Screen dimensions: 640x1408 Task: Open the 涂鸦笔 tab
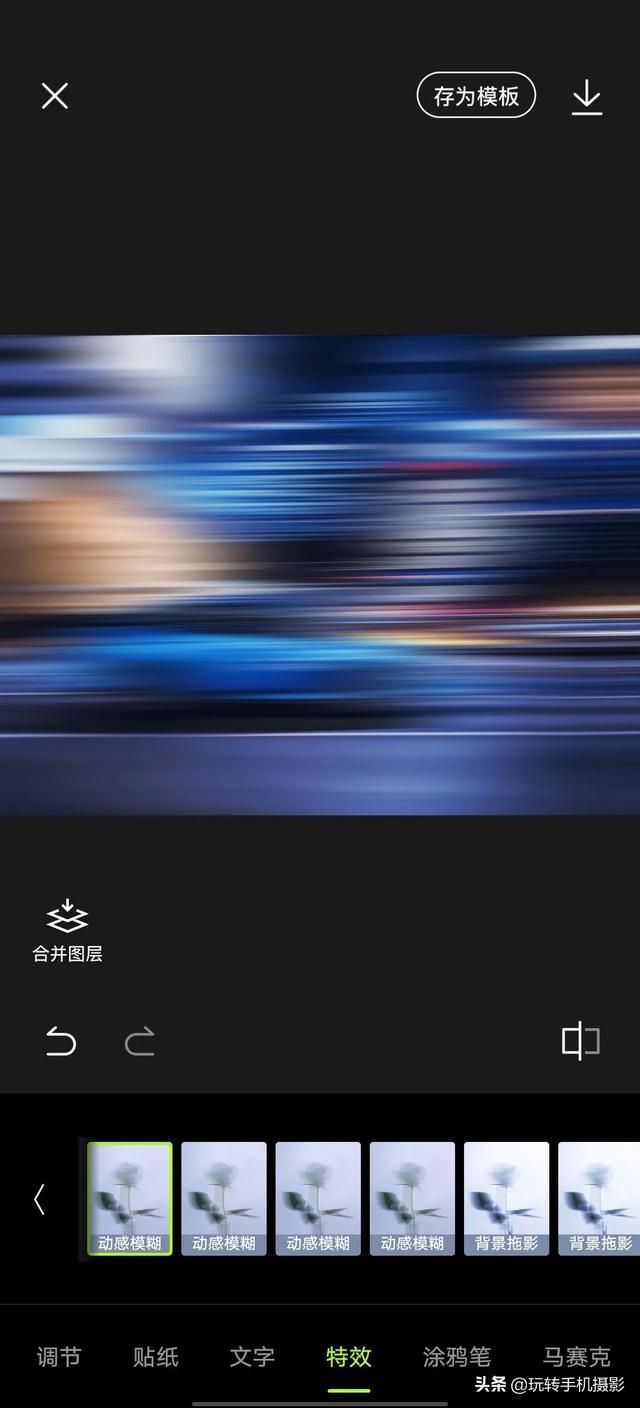[457, 1357]
